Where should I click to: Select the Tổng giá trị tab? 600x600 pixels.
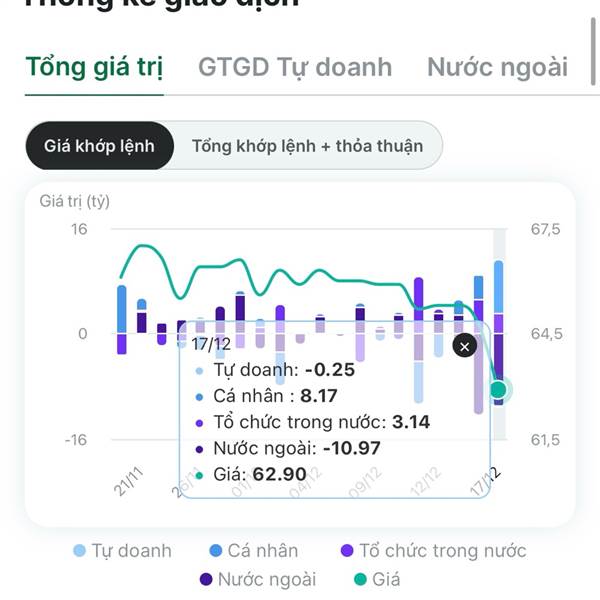point(94,68)
